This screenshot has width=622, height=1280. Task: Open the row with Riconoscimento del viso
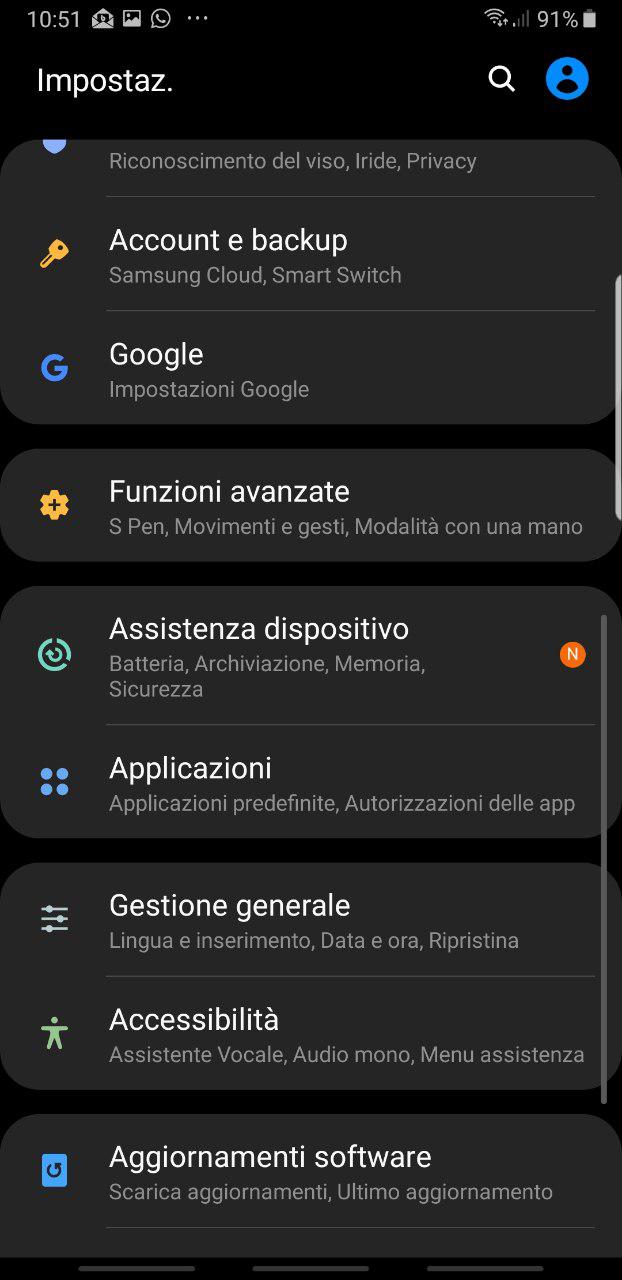click(x=311, y=168)
